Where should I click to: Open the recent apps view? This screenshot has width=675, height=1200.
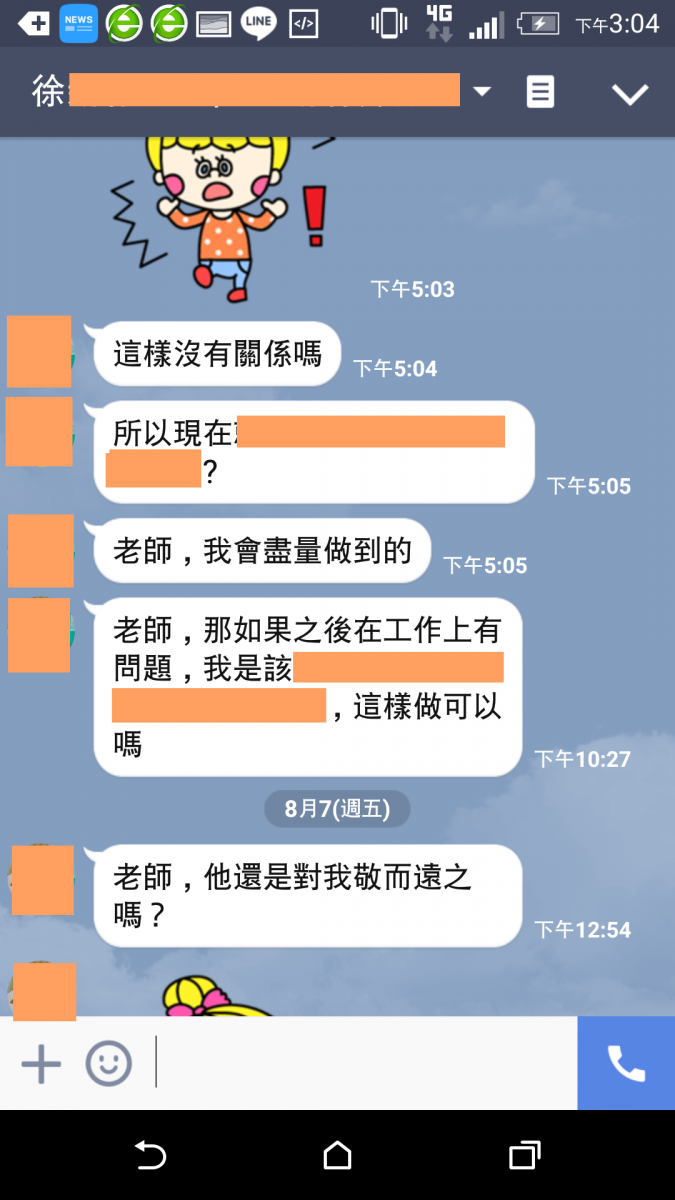(x=524, y=1156)
